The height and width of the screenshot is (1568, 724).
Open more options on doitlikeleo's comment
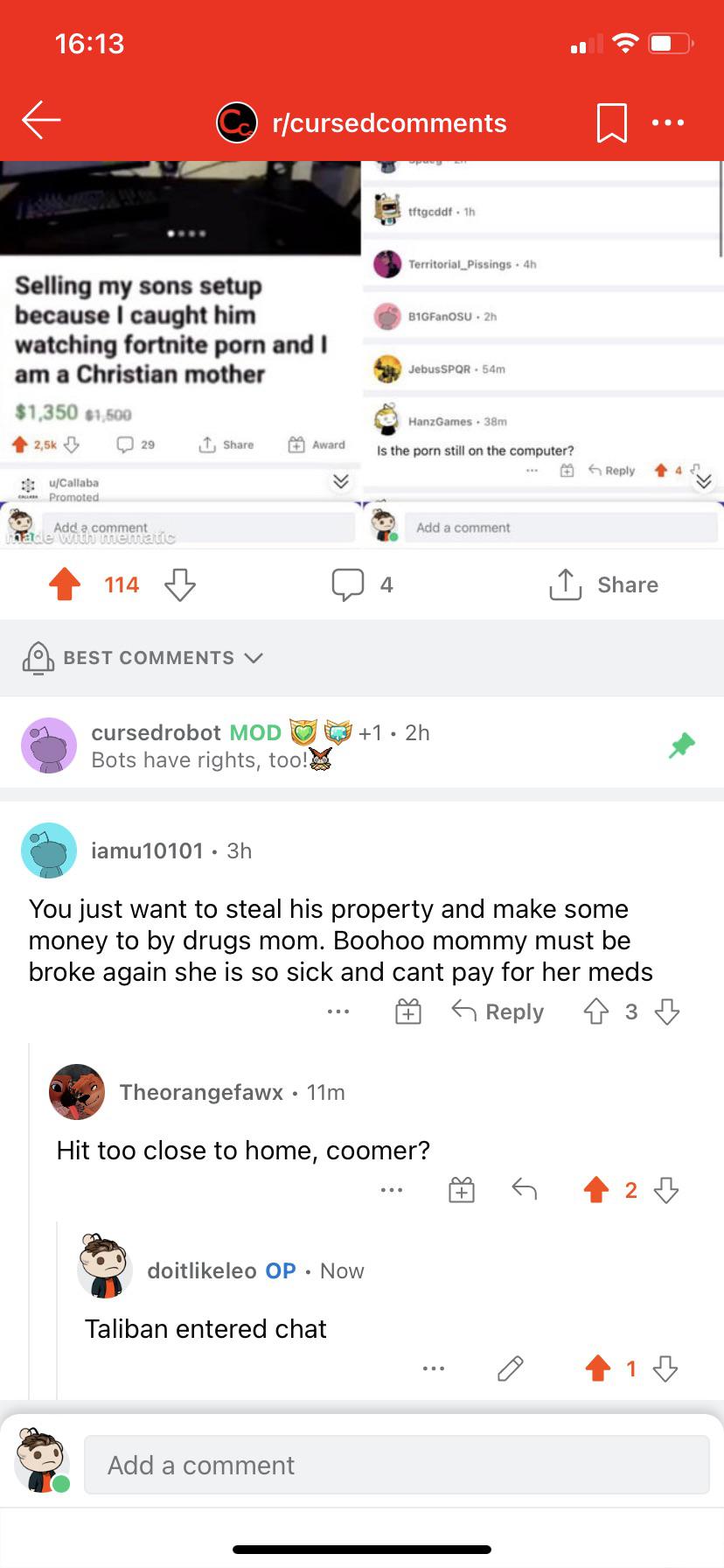coord(434,1368)
